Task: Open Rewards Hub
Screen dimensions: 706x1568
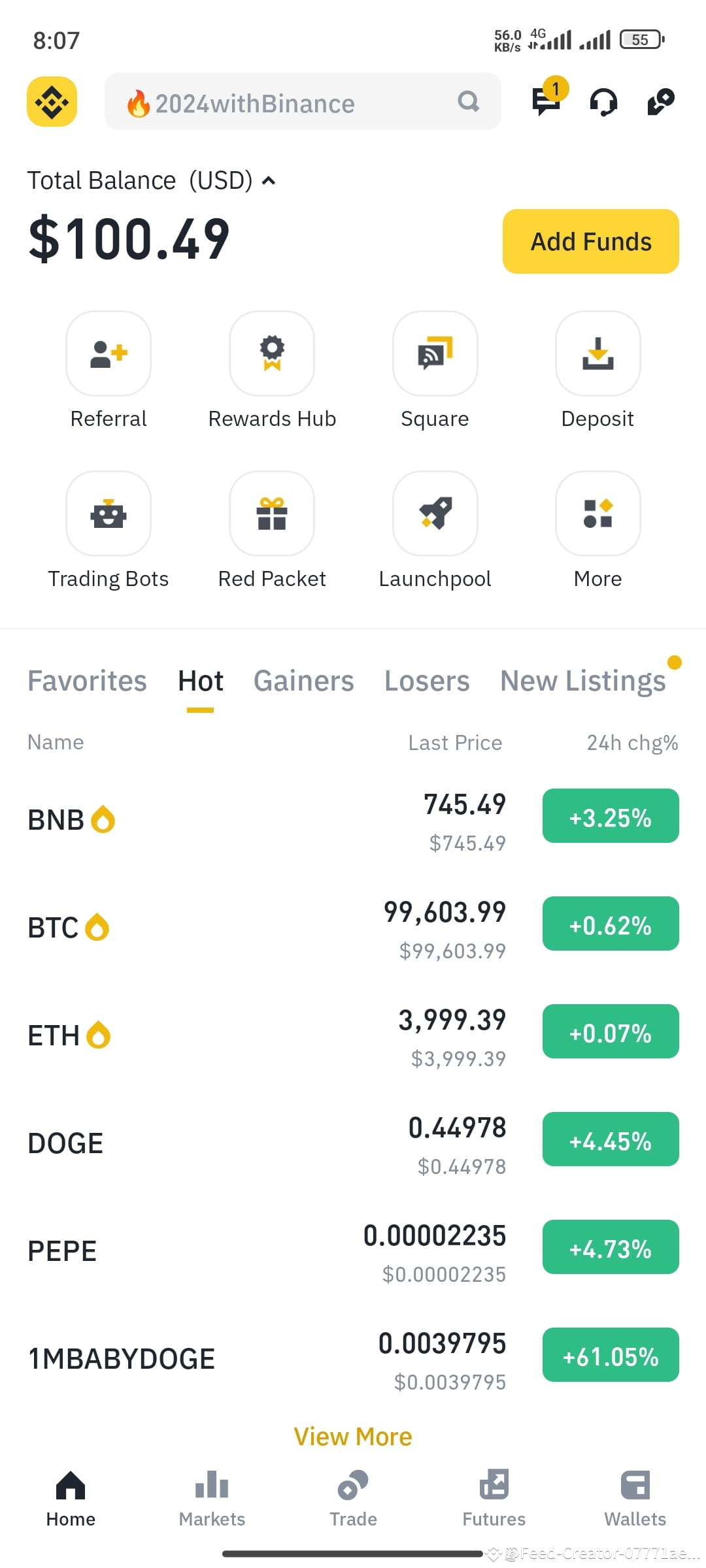Action: tap(272, 371)
